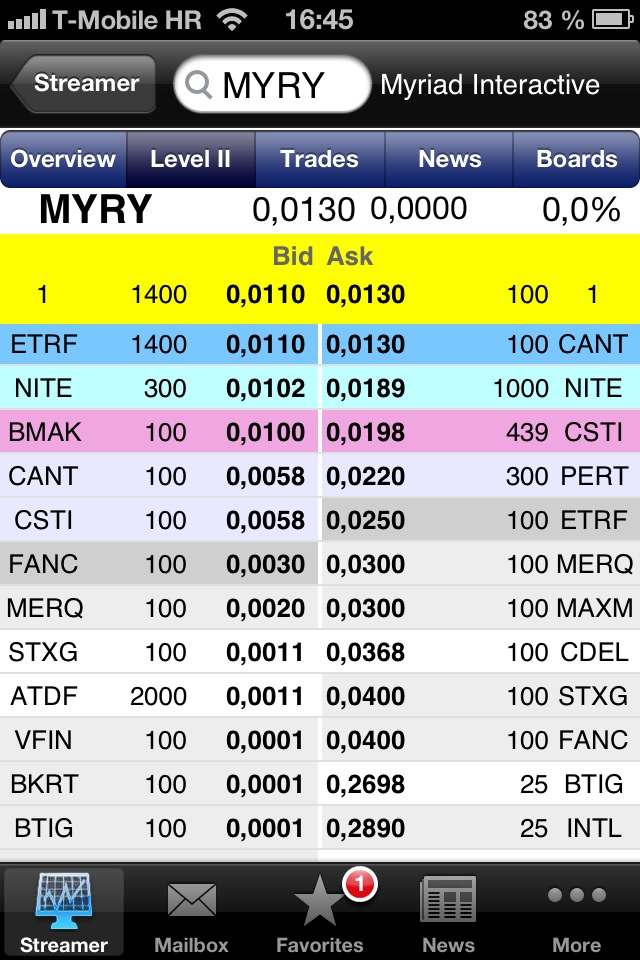The image size is (640, 960).
Task: Show the News tab for MYRY
Action: pyautogui.click(x=449, y=159)
